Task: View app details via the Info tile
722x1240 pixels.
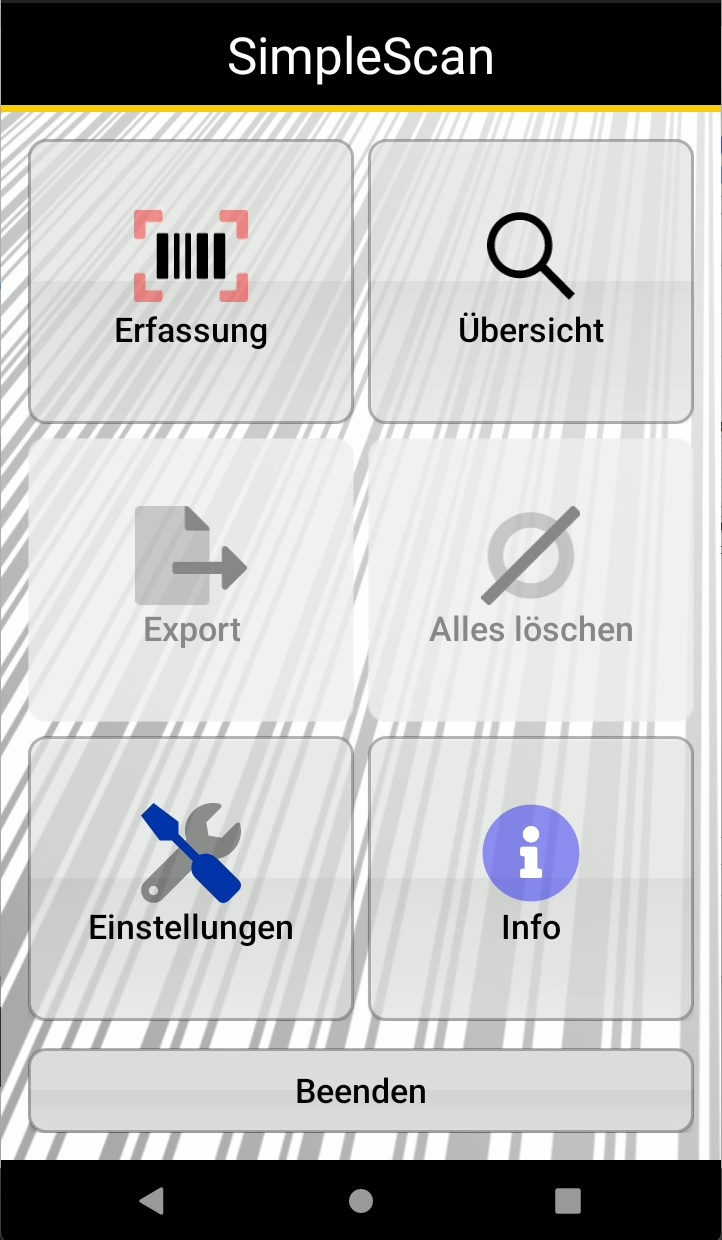Action: (530, 878)
